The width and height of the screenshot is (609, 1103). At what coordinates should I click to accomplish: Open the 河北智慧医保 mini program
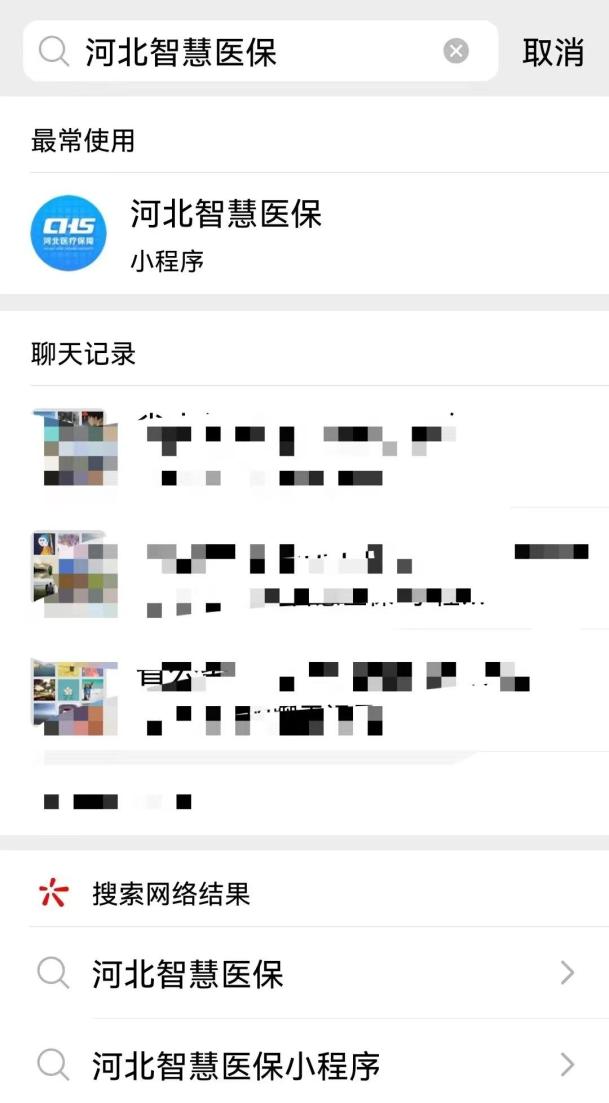pos(225,232)
